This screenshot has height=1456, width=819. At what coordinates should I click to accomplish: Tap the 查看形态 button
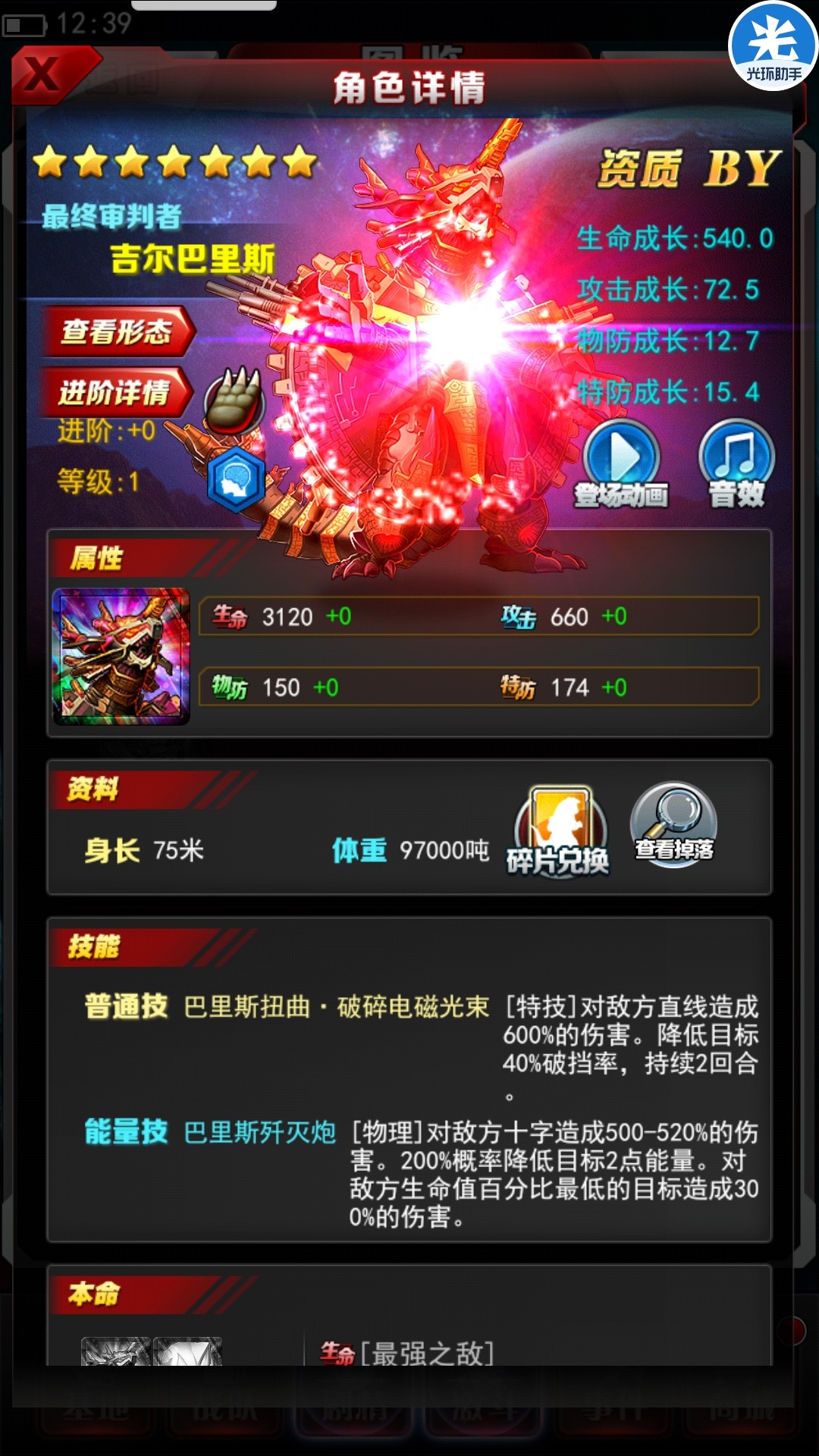click(x=118, y=331)
